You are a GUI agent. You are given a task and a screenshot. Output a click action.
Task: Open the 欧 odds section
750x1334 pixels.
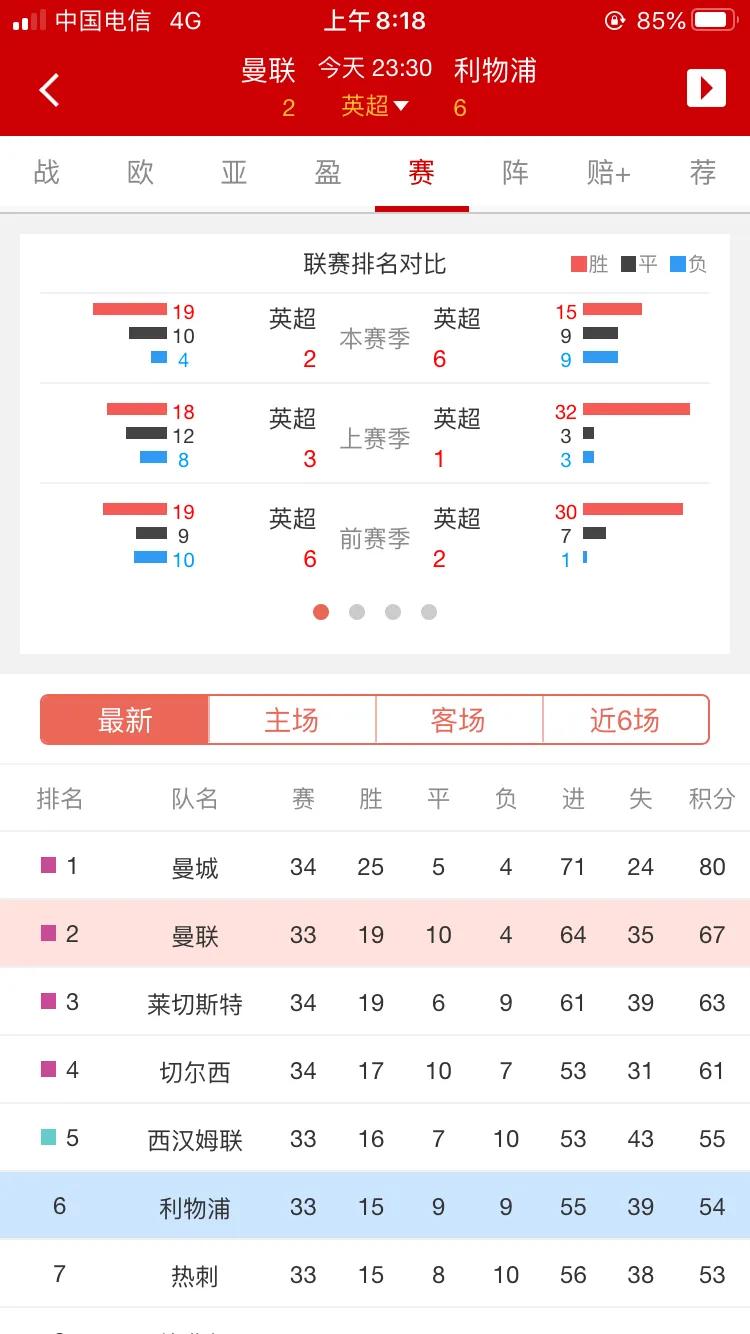139,171
